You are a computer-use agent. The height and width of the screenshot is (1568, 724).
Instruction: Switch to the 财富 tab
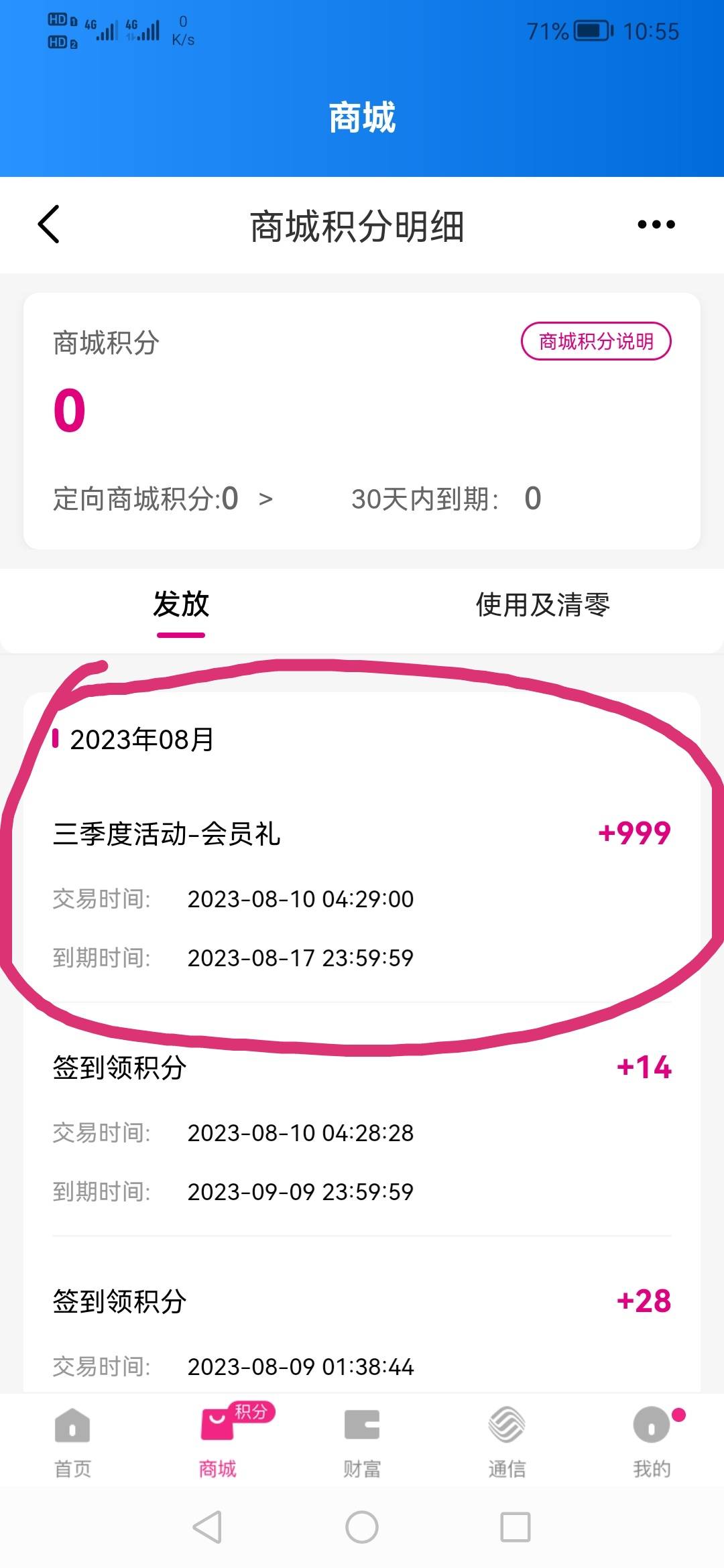pos(362,1440)
